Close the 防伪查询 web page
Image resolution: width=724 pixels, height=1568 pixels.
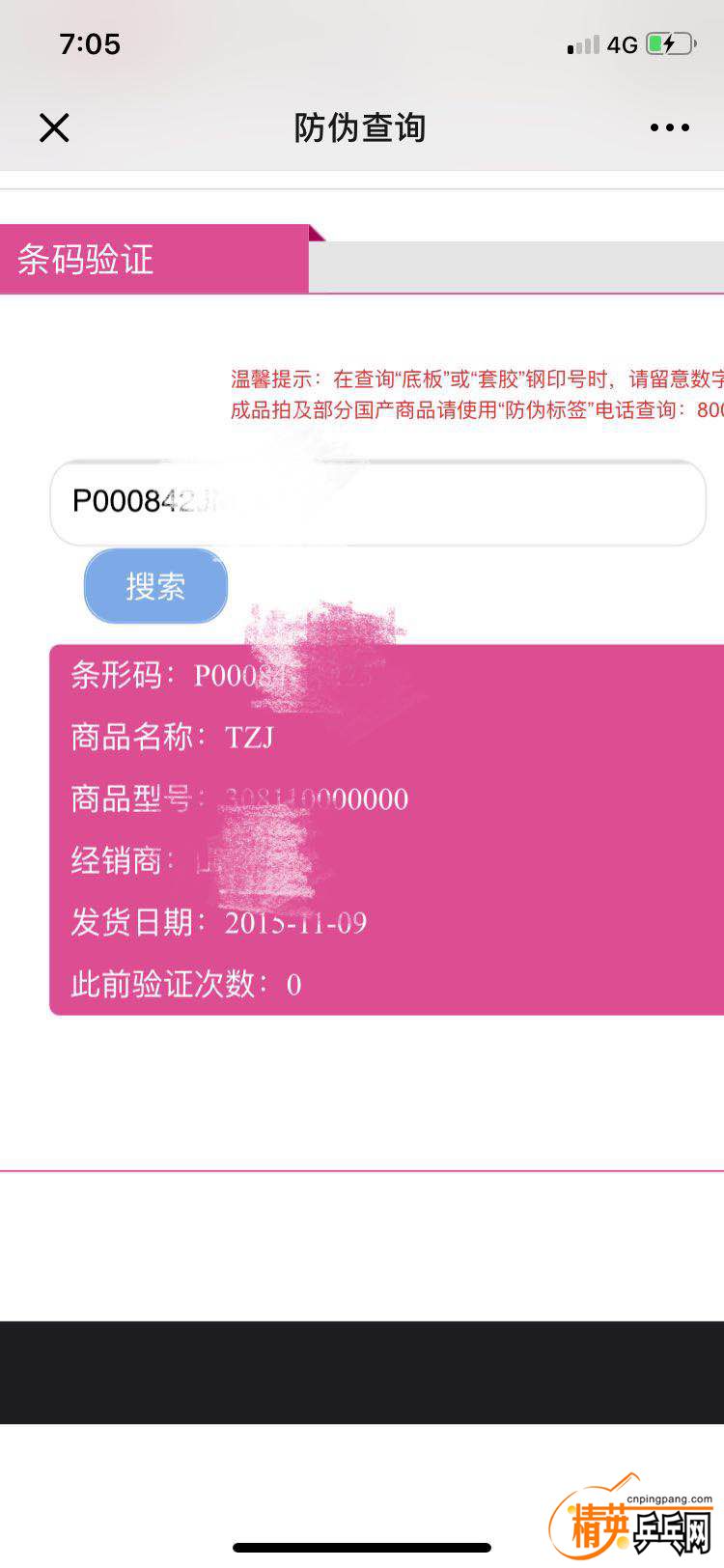click(54, 127)
